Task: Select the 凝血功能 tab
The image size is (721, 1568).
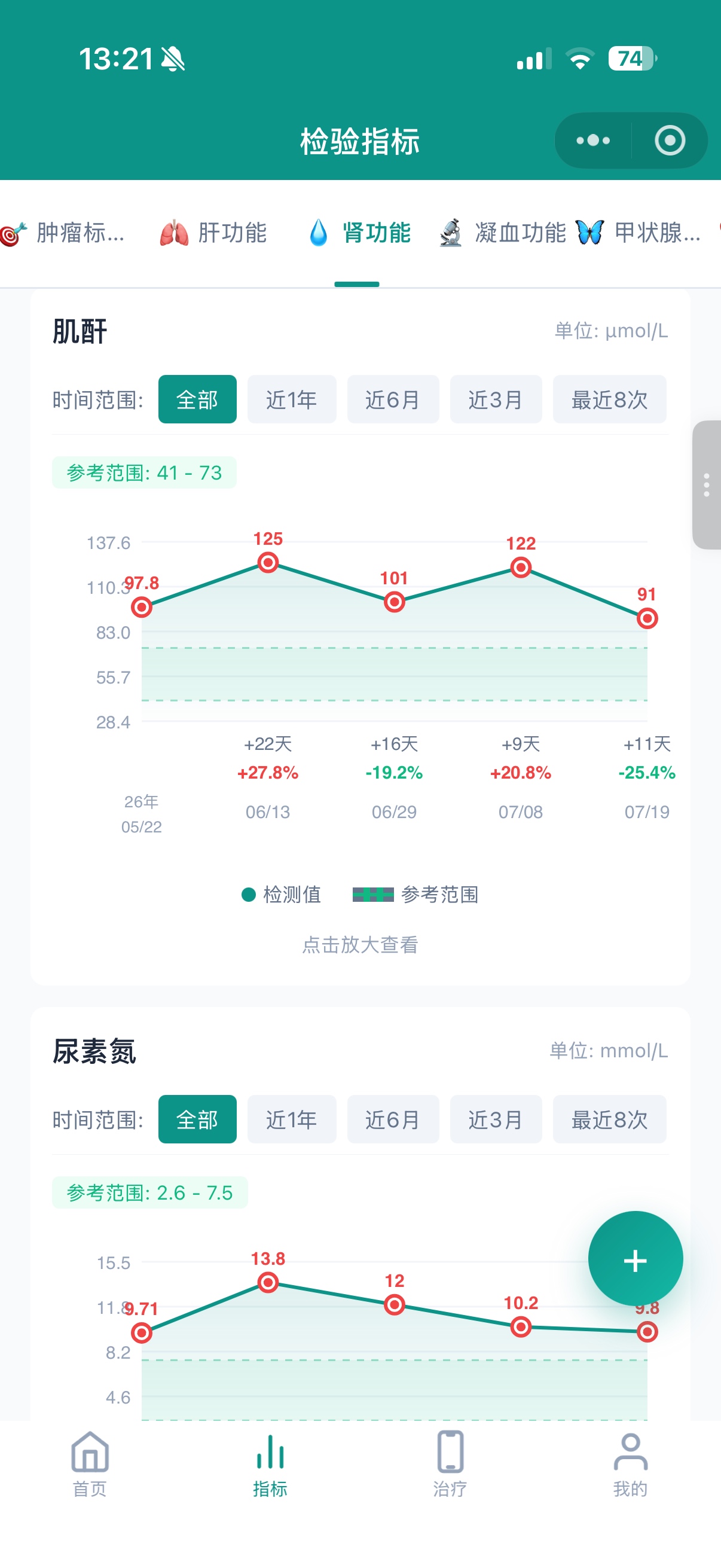Action: (x=503, y=233)
